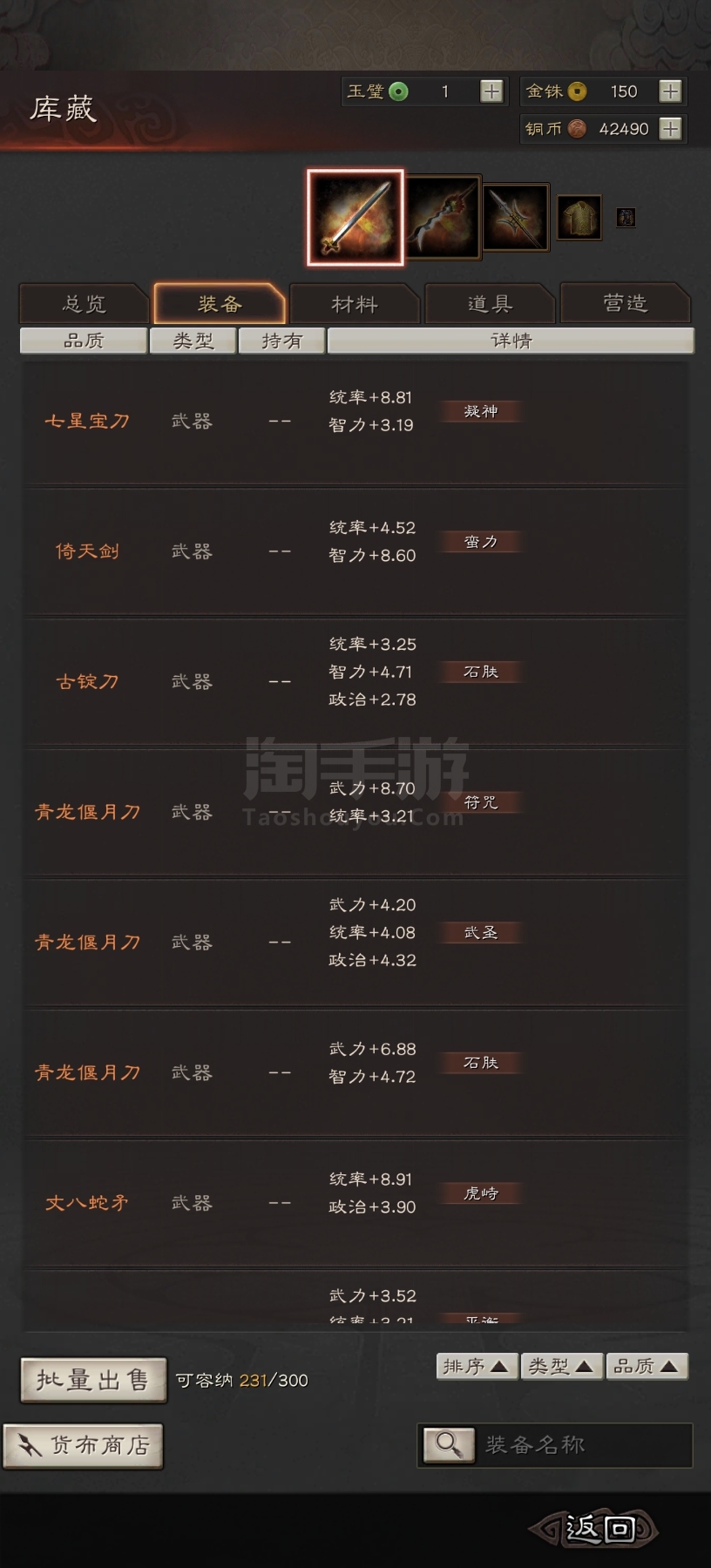Open the 丈八蛇矛 weapon entry

tap(355, 1203)
